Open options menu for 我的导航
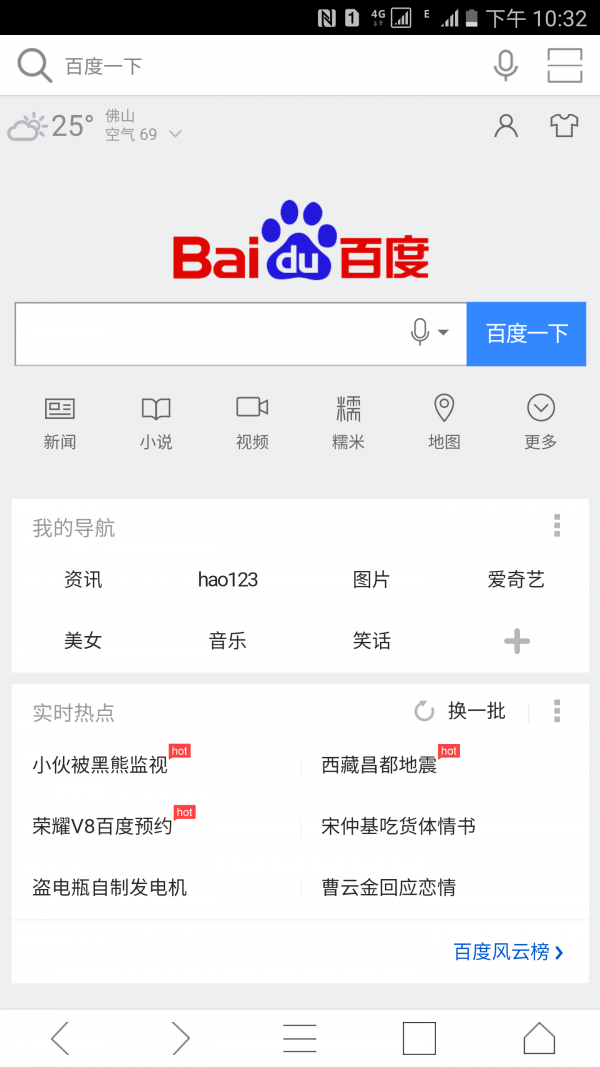Viewport: 600px width, 1067px height. (x=557, y=526)
